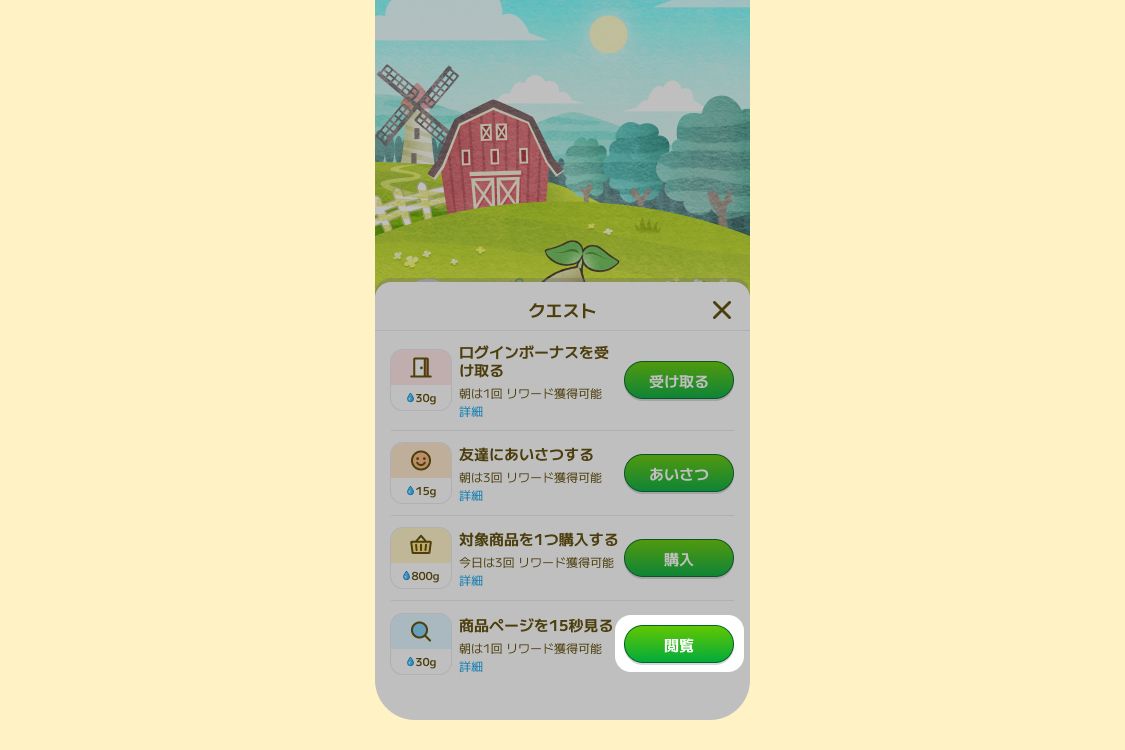Open 詳細 under 商品ページを15秒見る
Viewport: 1125px width, 750px height.
pos(471,667)
